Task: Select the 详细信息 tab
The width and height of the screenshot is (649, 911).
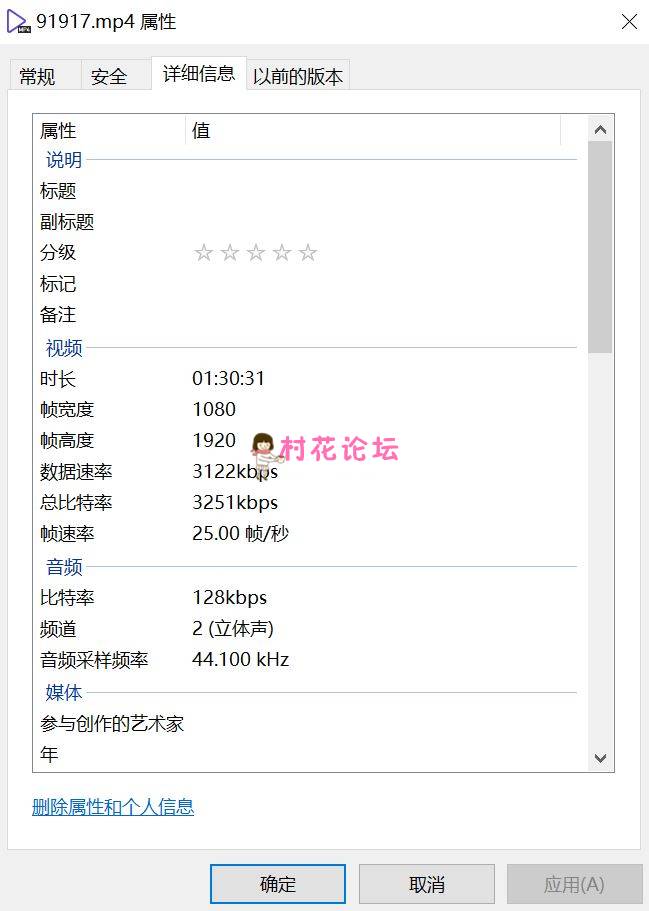Action: point(199,73)
